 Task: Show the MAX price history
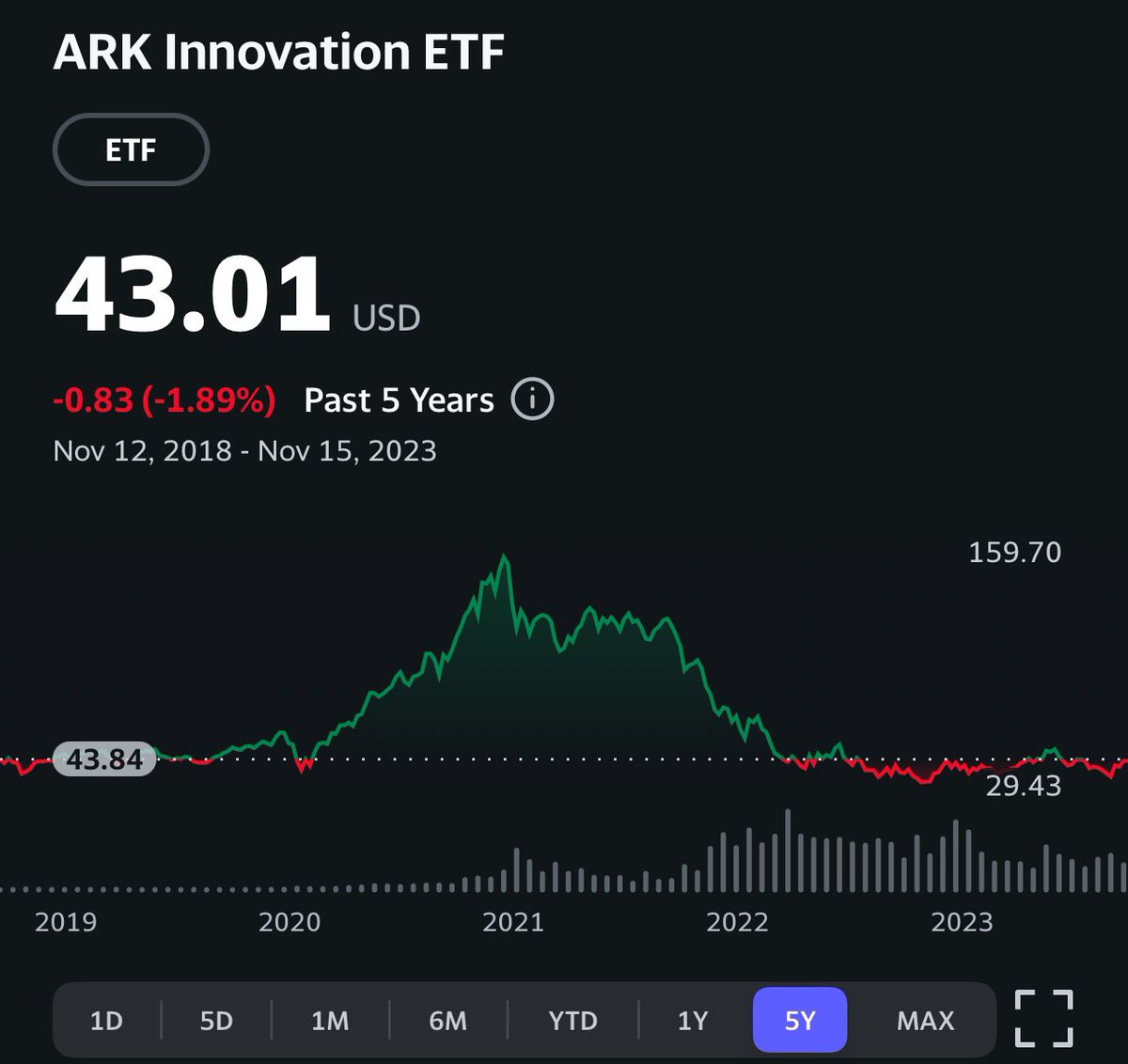tap(925, 1020)
